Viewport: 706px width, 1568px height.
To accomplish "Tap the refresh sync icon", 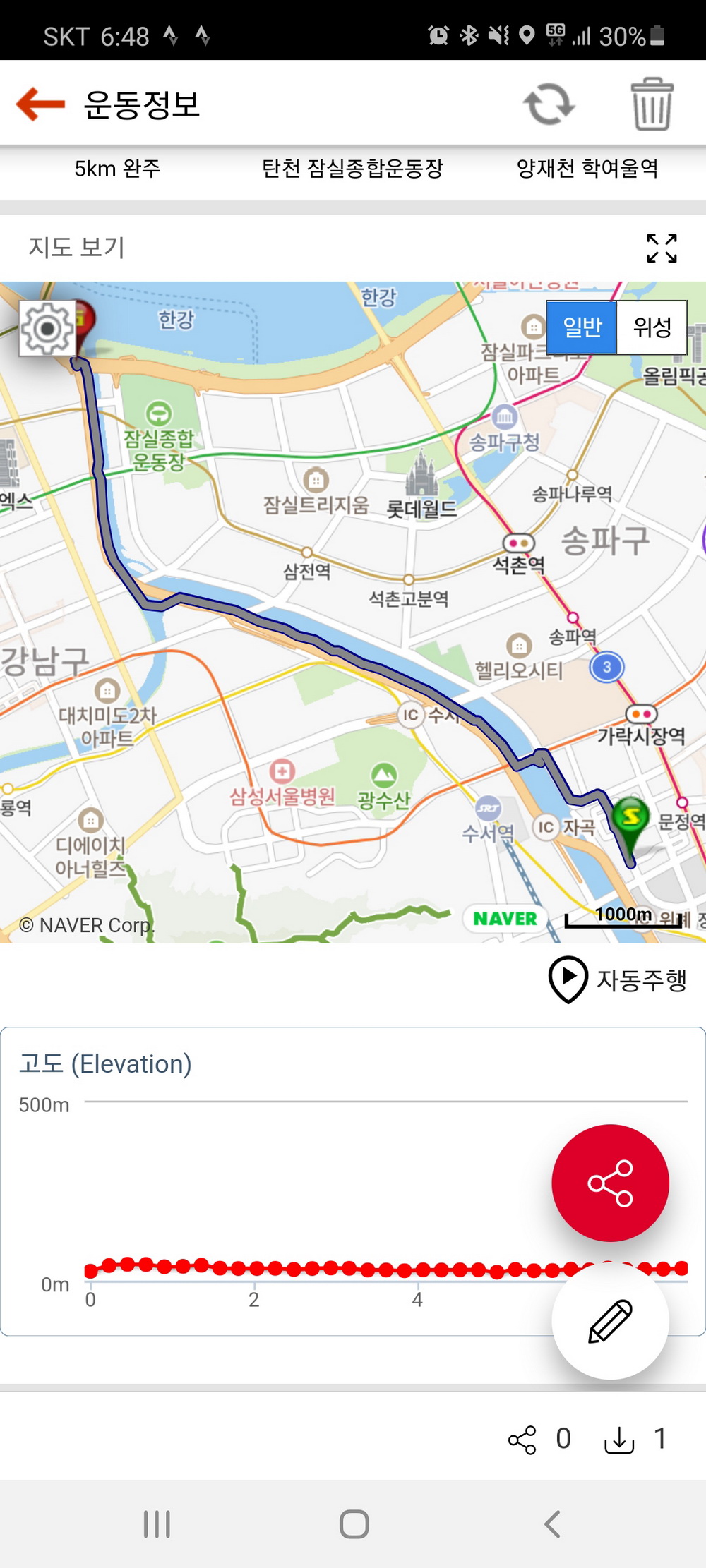I will click(549, 104).
